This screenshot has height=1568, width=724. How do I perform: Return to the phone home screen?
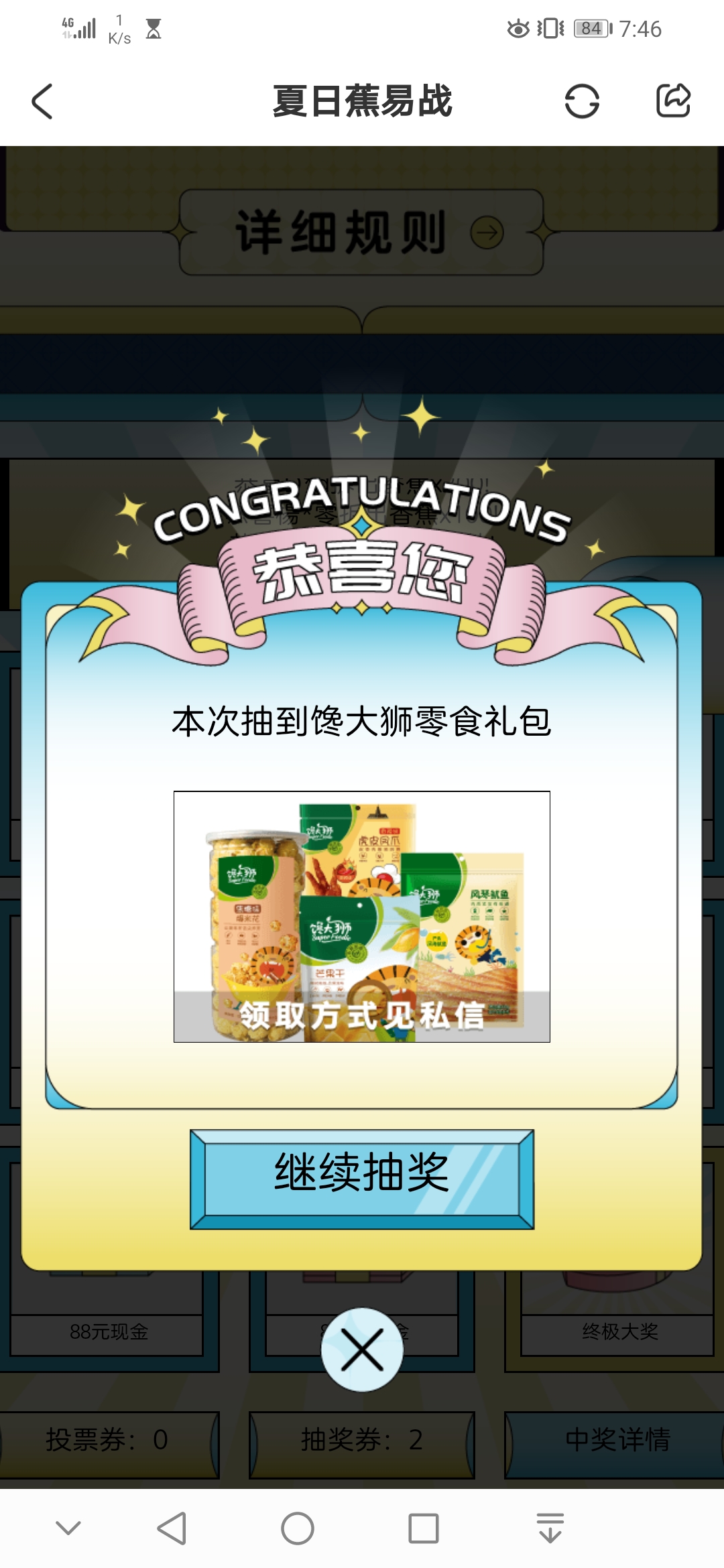pos(298,1528)
